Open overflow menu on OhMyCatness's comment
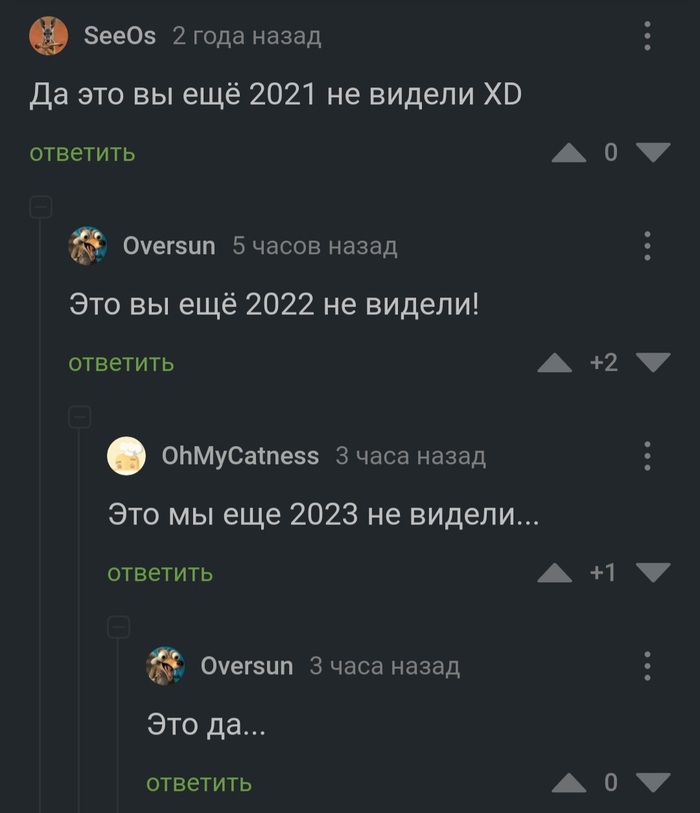 [x=648, y=456]
